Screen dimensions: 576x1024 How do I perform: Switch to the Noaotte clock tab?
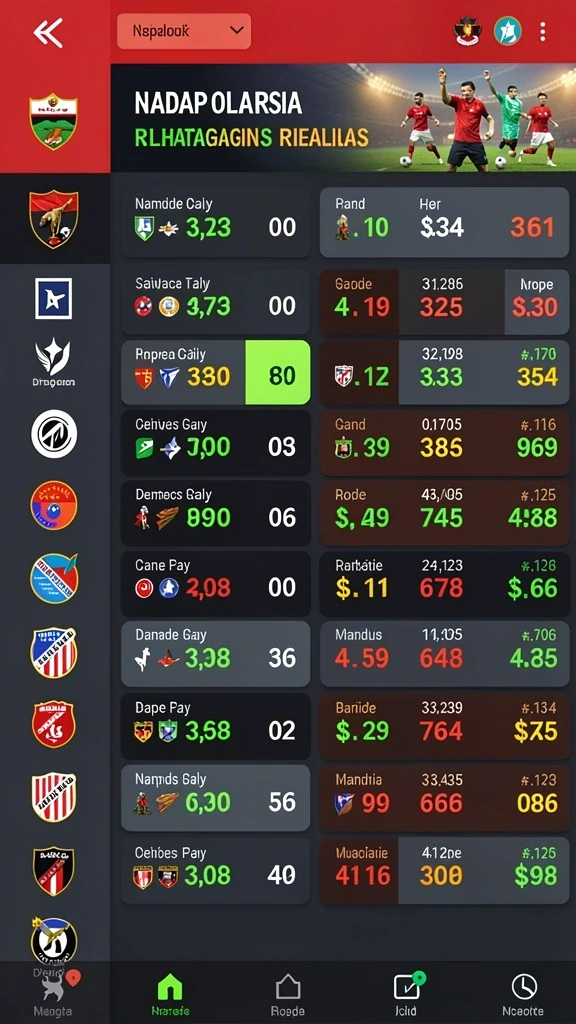pos(523,995)
